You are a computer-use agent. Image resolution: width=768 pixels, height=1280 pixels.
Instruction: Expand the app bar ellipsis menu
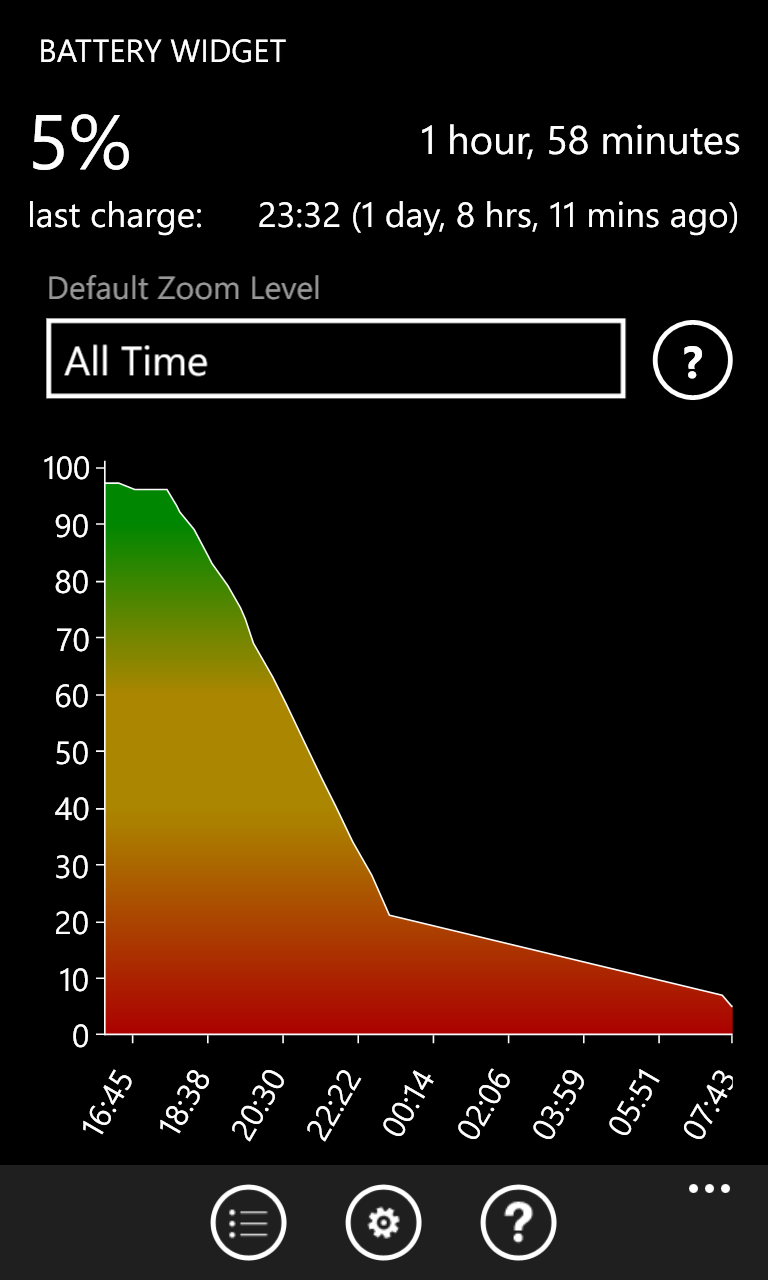pyautogui.click(x=709, y=1189)
